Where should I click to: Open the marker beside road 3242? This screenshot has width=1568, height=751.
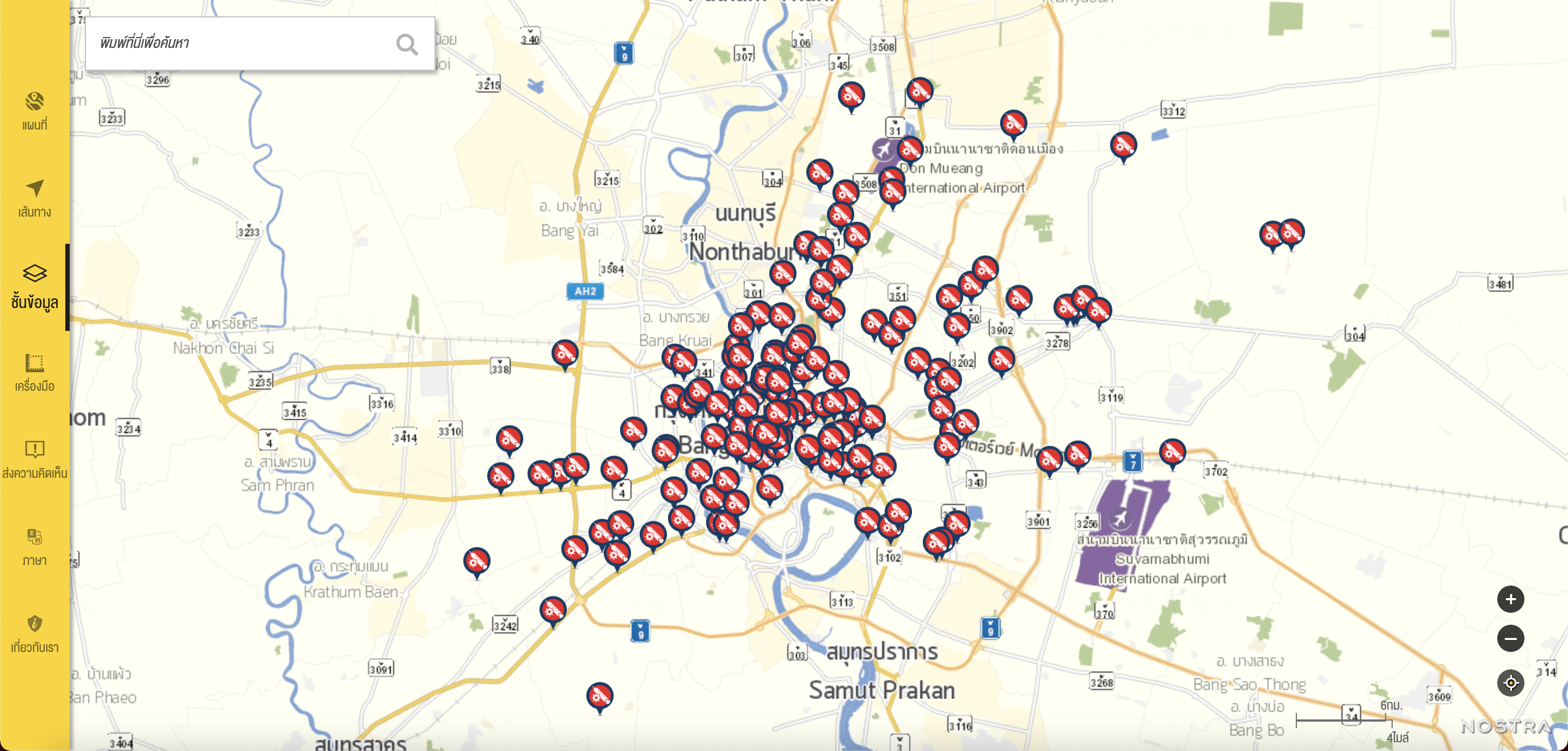tap(553, 609)
